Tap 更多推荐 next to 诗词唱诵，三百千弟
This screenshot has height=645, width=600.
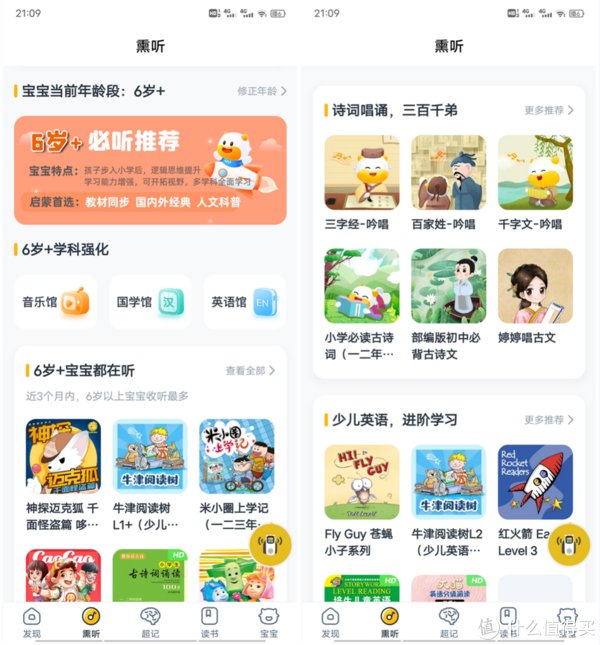click(x=549, y=110)
